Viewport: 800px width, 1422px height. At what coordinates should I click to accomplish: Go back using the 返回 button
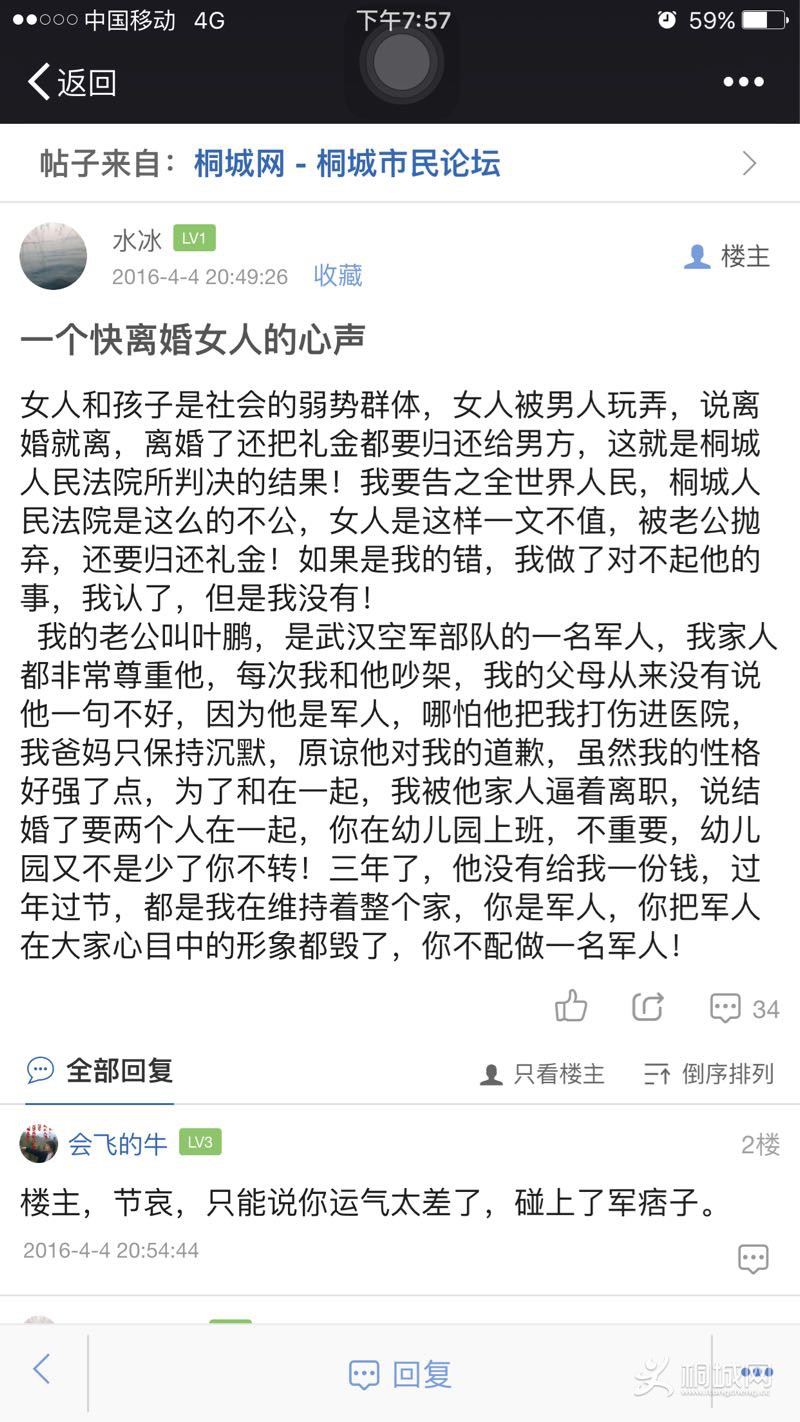(72, 82)
